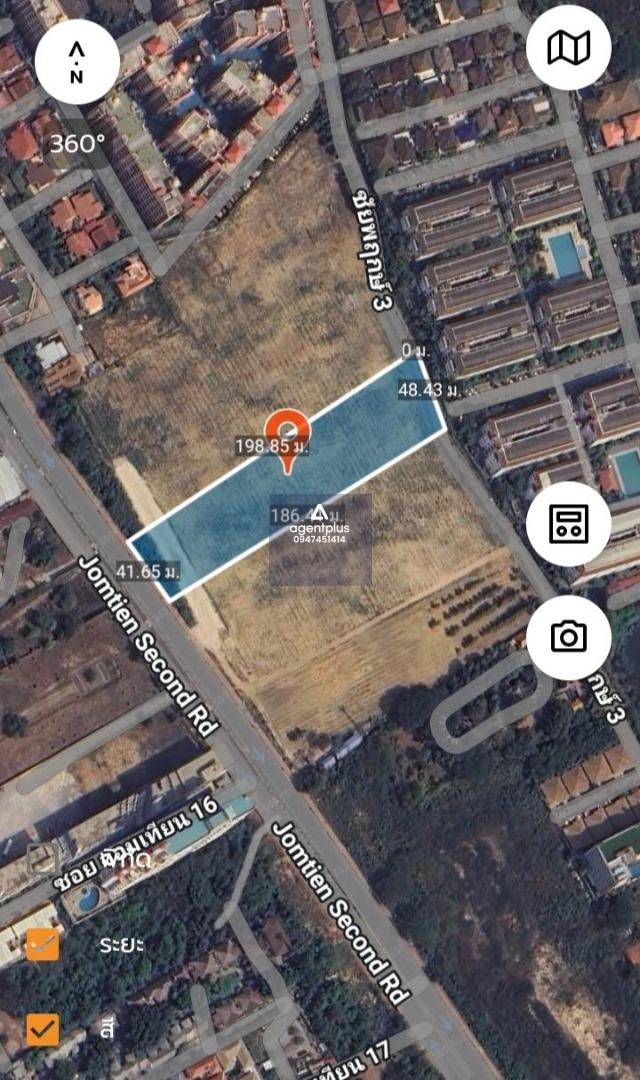
Task: Open the 360° street view
Action: pos(78,143)
